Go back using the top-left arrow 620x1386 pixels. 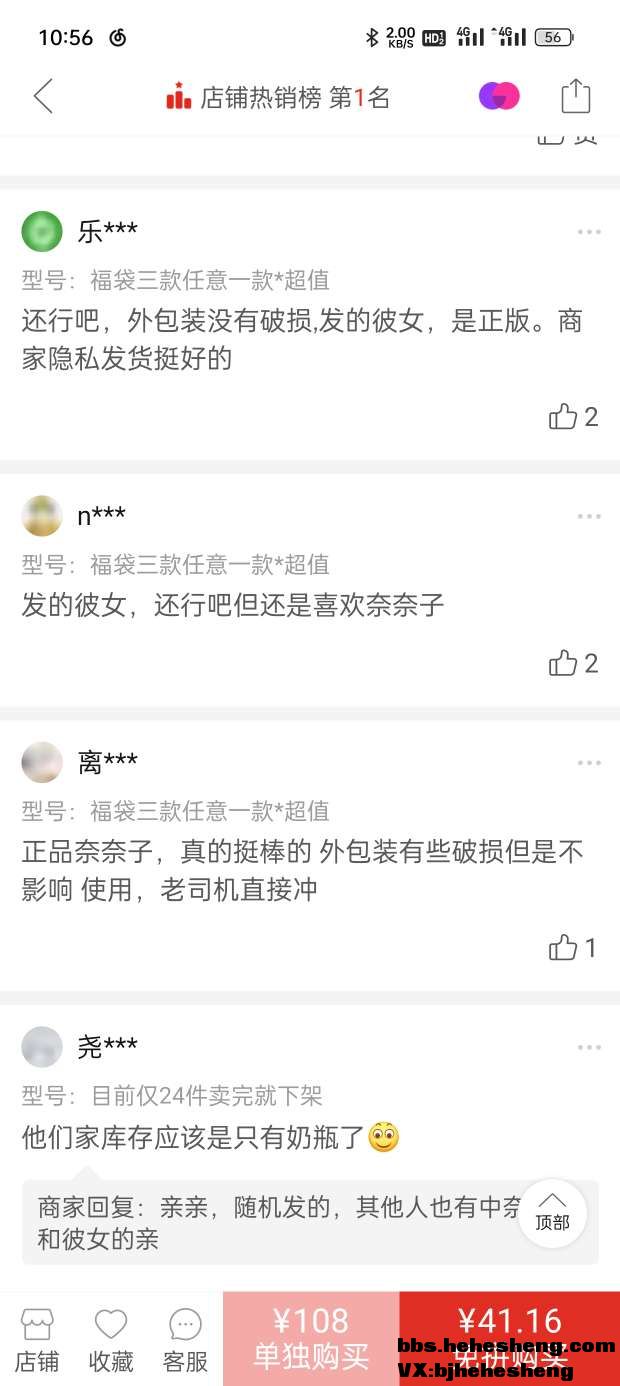43,97
